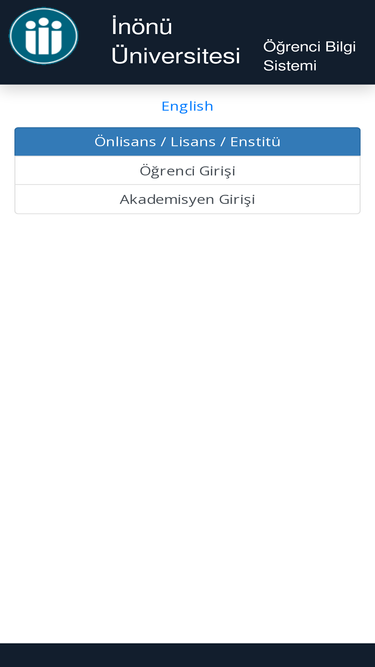
Task: Open Öğrenci Girişi student login
Action: tap(188, 171)
